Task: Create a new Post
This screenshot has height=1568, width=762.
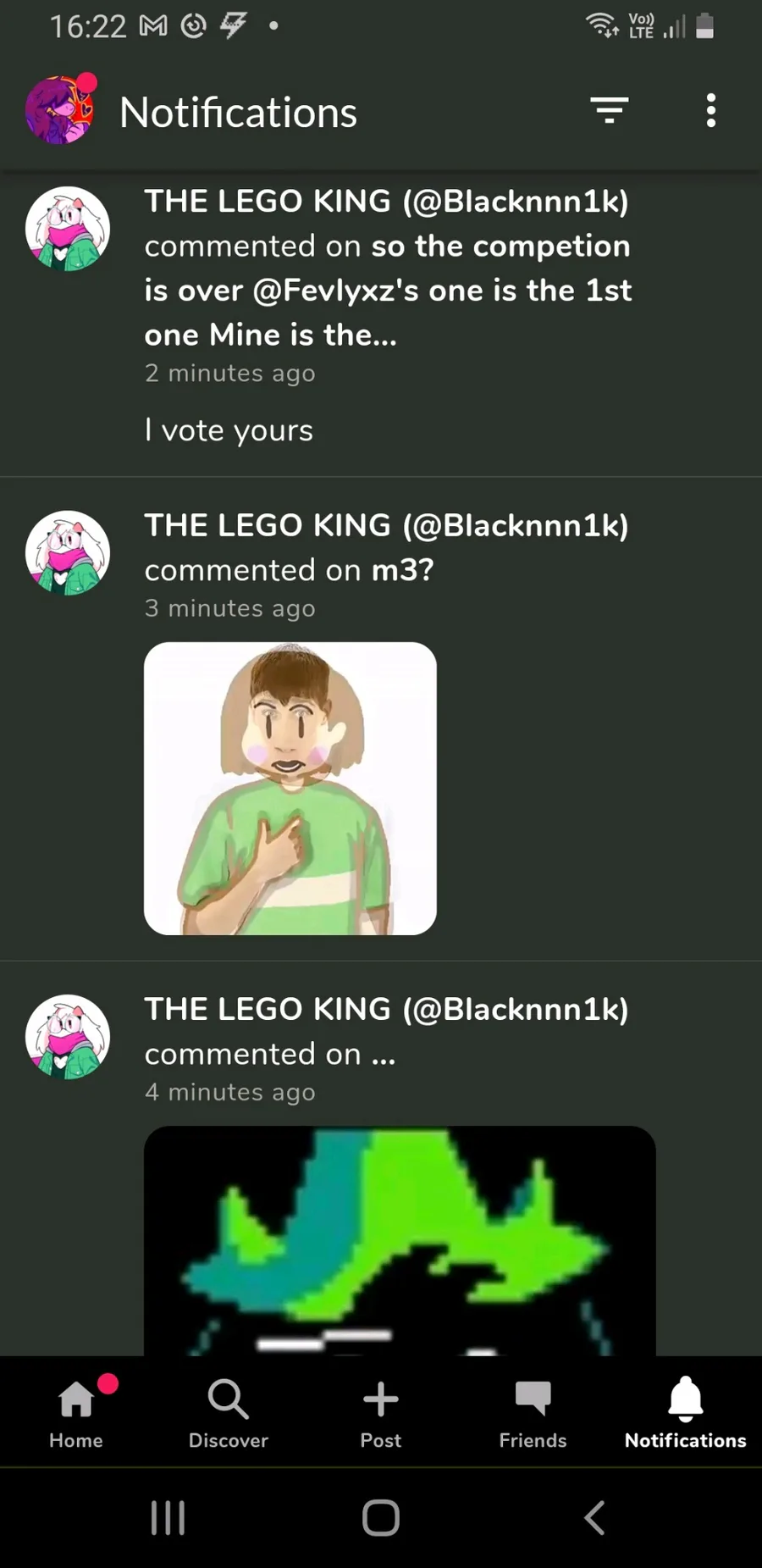Action: (x=381, y=1410)
